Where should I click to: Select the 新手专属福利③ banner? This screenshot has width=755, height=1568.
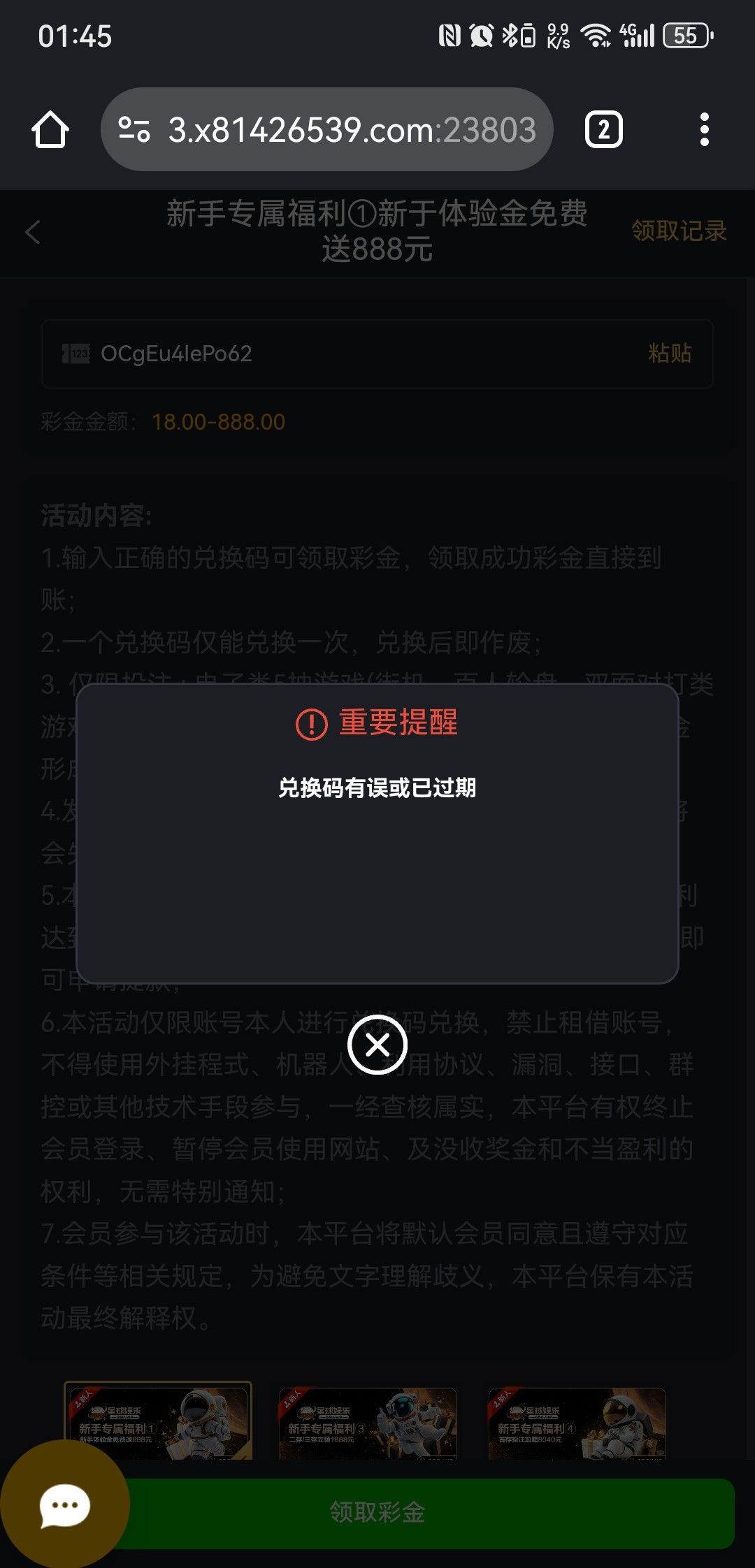click(368, 1423)
